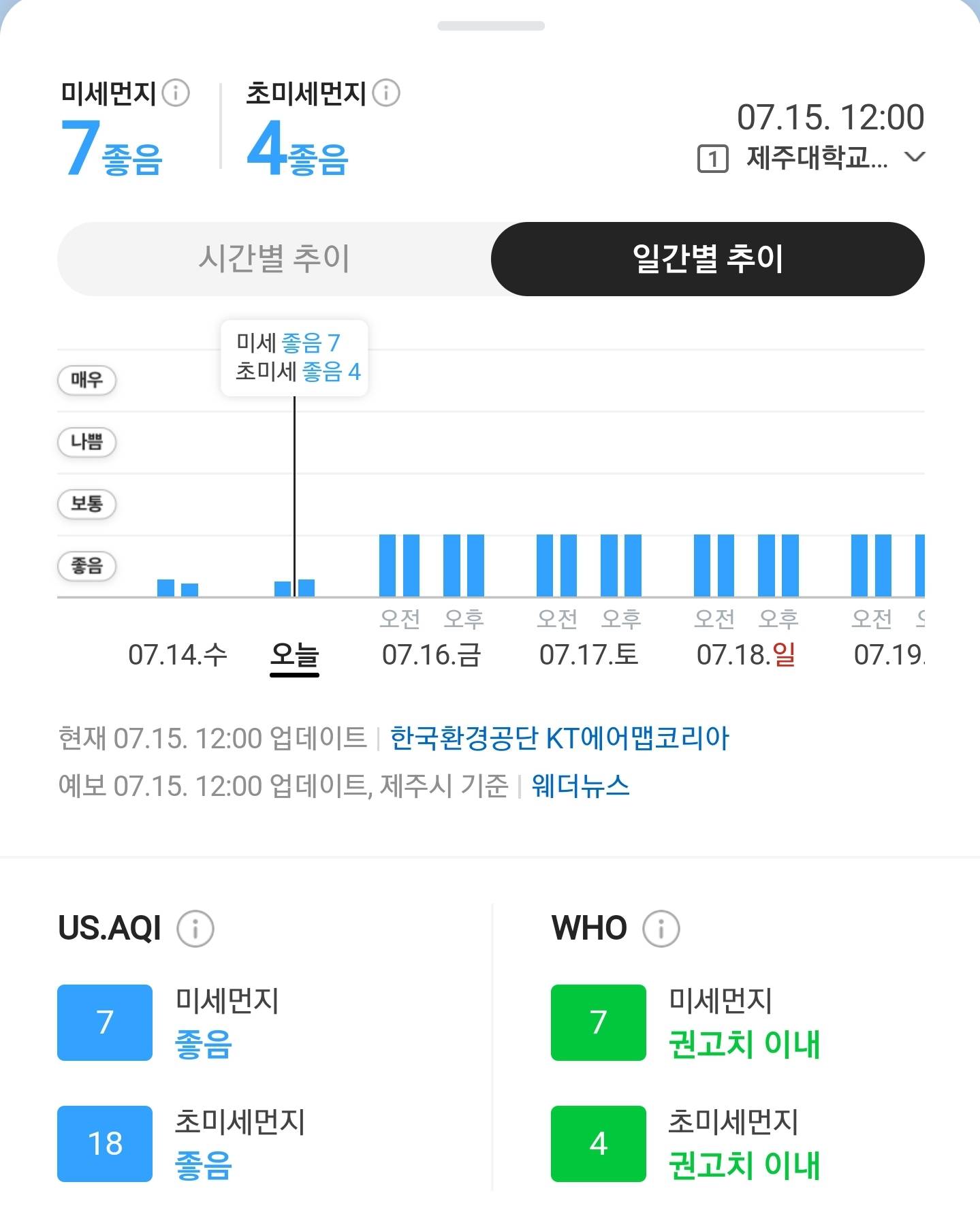Open the 한국환경공단 KT에어맵코리아 link
Screen dimensions: 980x1212
click(x=559, y=738)
